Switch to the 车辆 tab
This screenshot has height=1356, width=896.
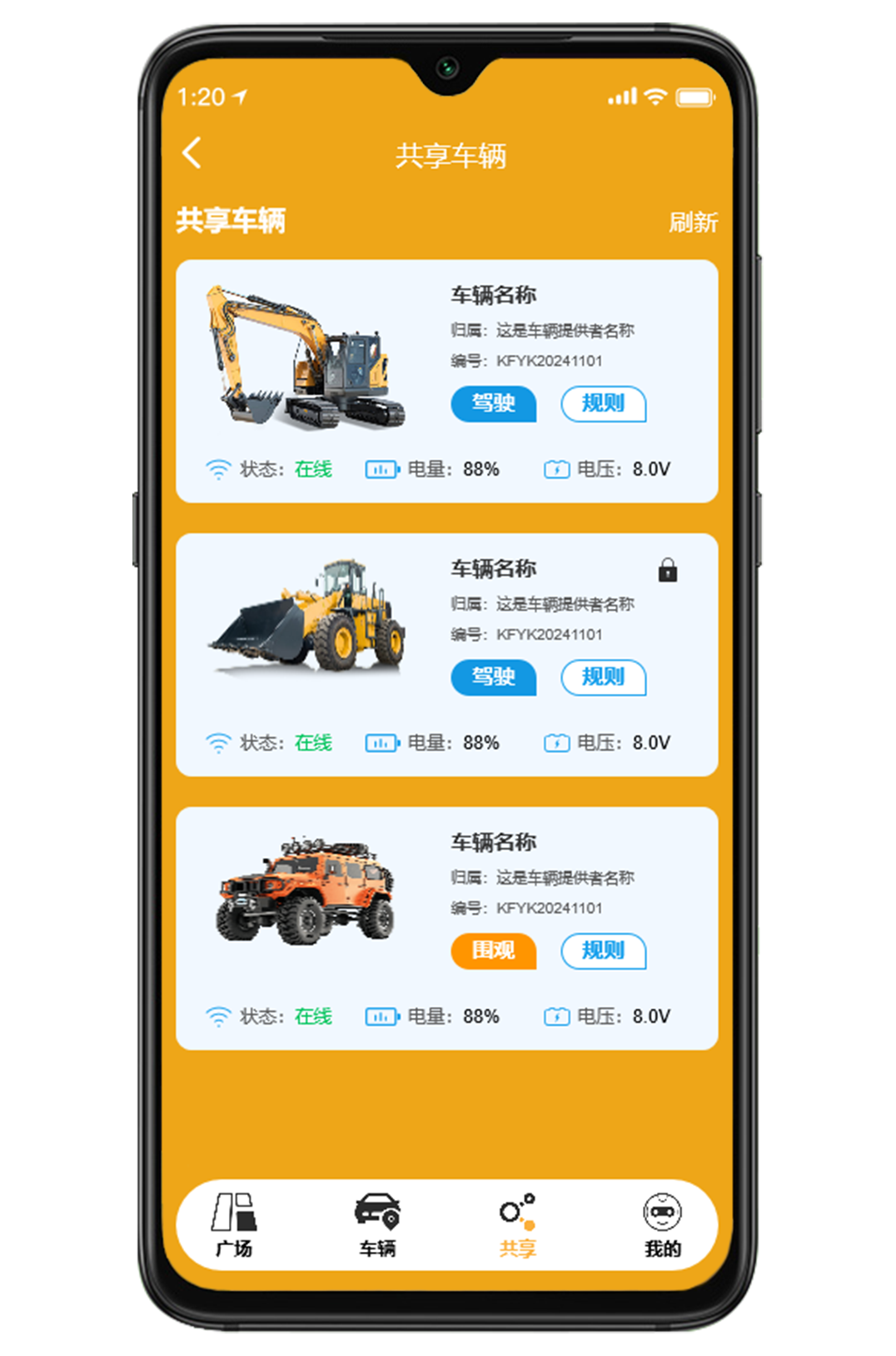(377, 1224)
